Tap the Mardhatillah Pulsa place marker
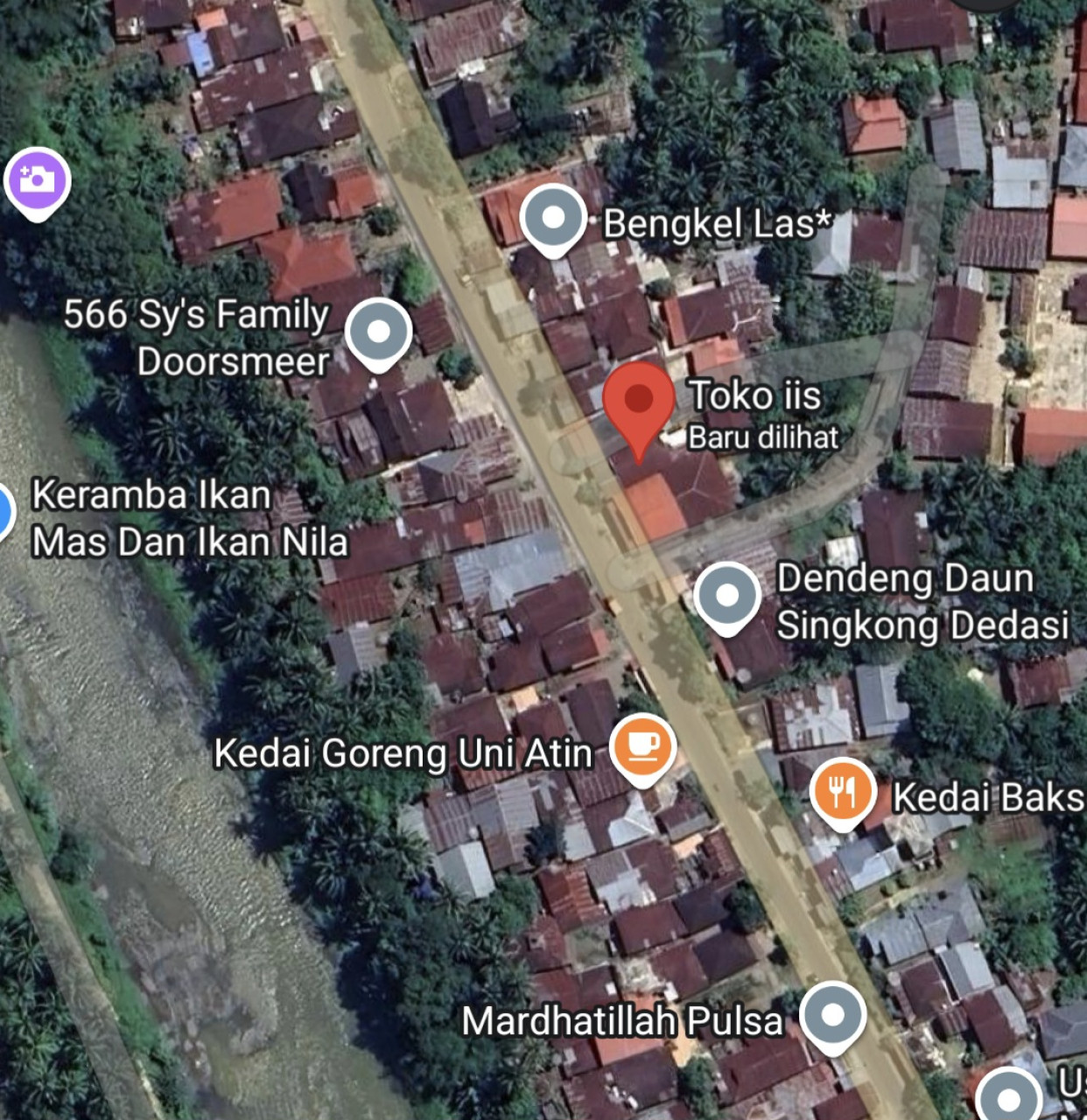Image resolution: width=1087 pixels, height=1120 pixels. coord(832,1016)
